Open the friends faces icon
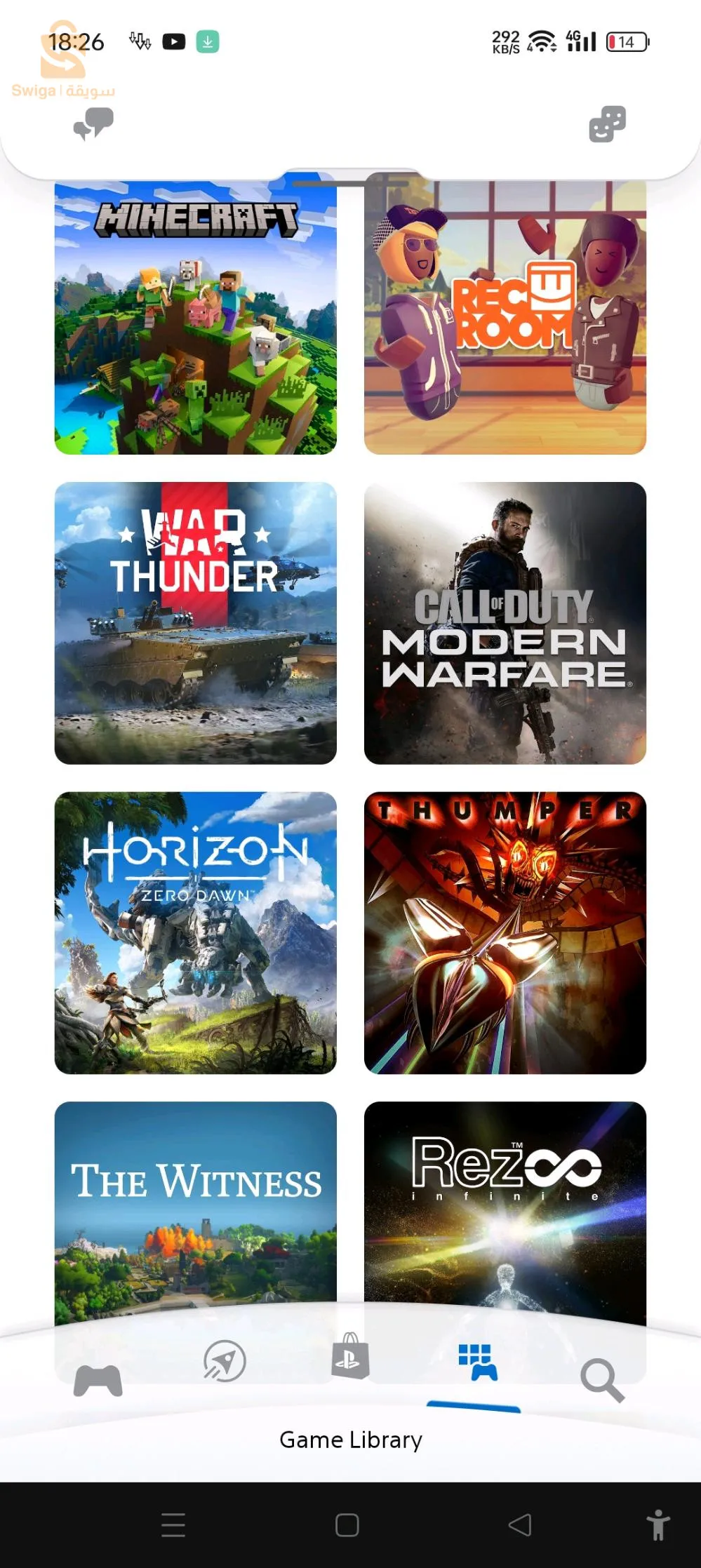The width and height of the screenshot is (701, 1568). 607,124
